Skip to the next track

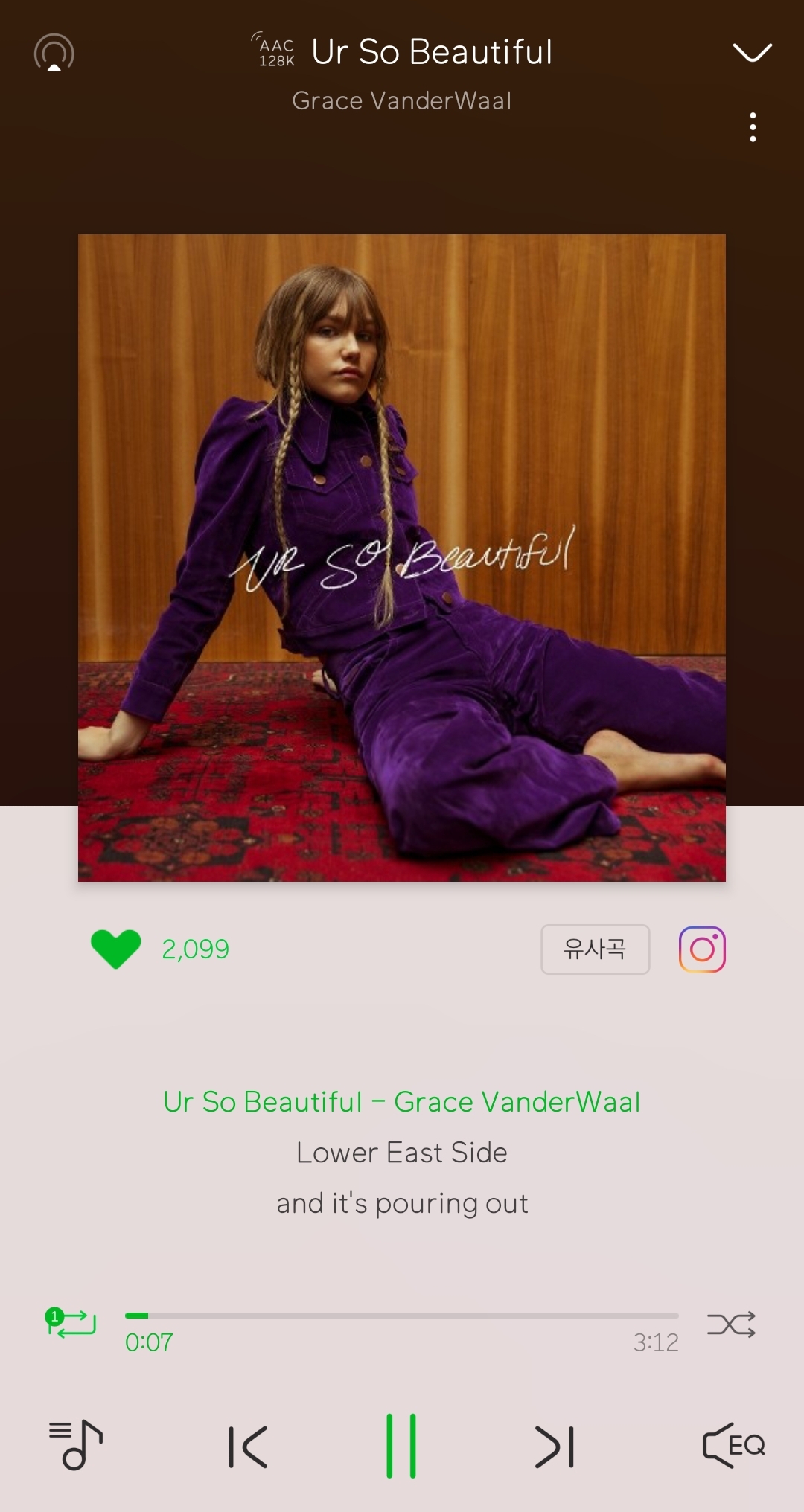(x=555, y=1447)
